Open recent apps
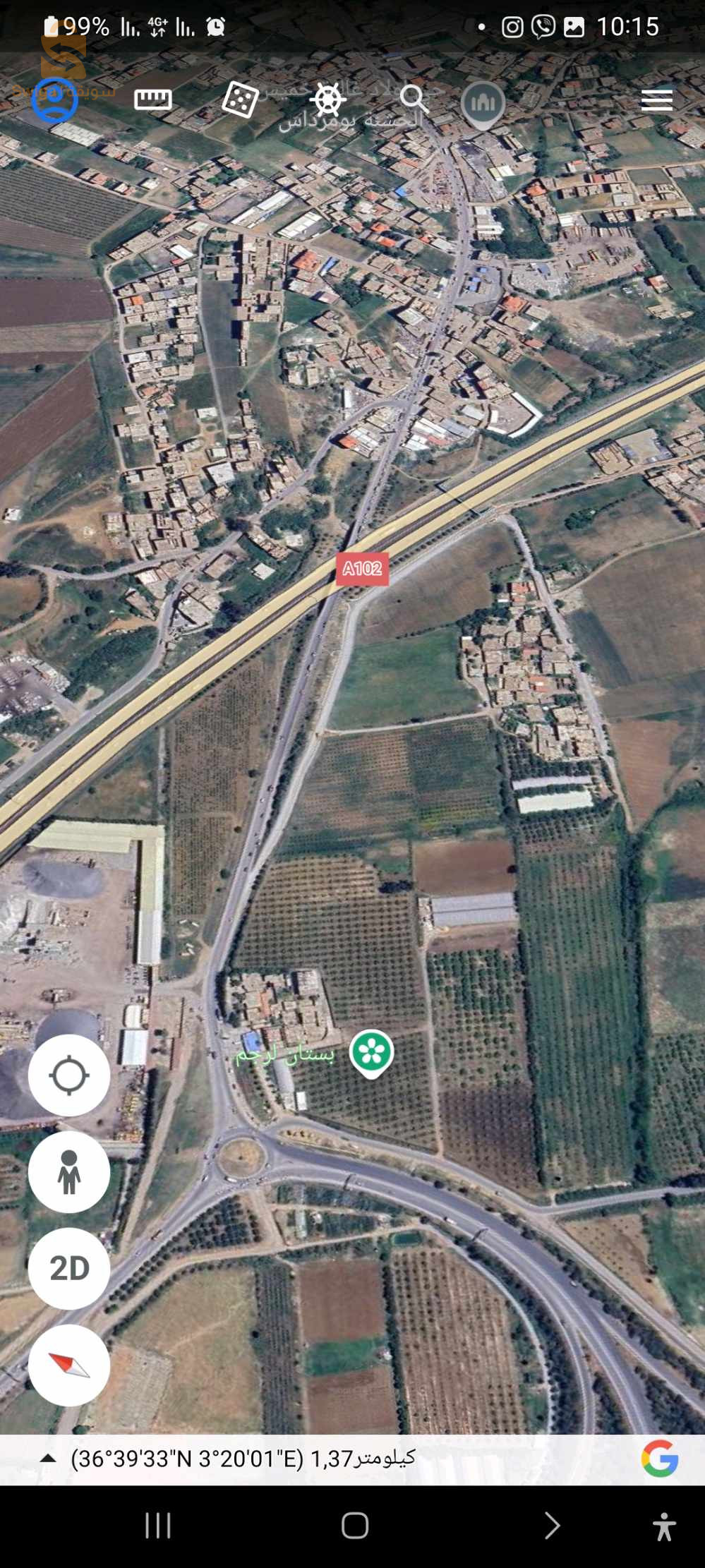The height and width of the screenshot is (1568, 705). [x=157, y=1526]
